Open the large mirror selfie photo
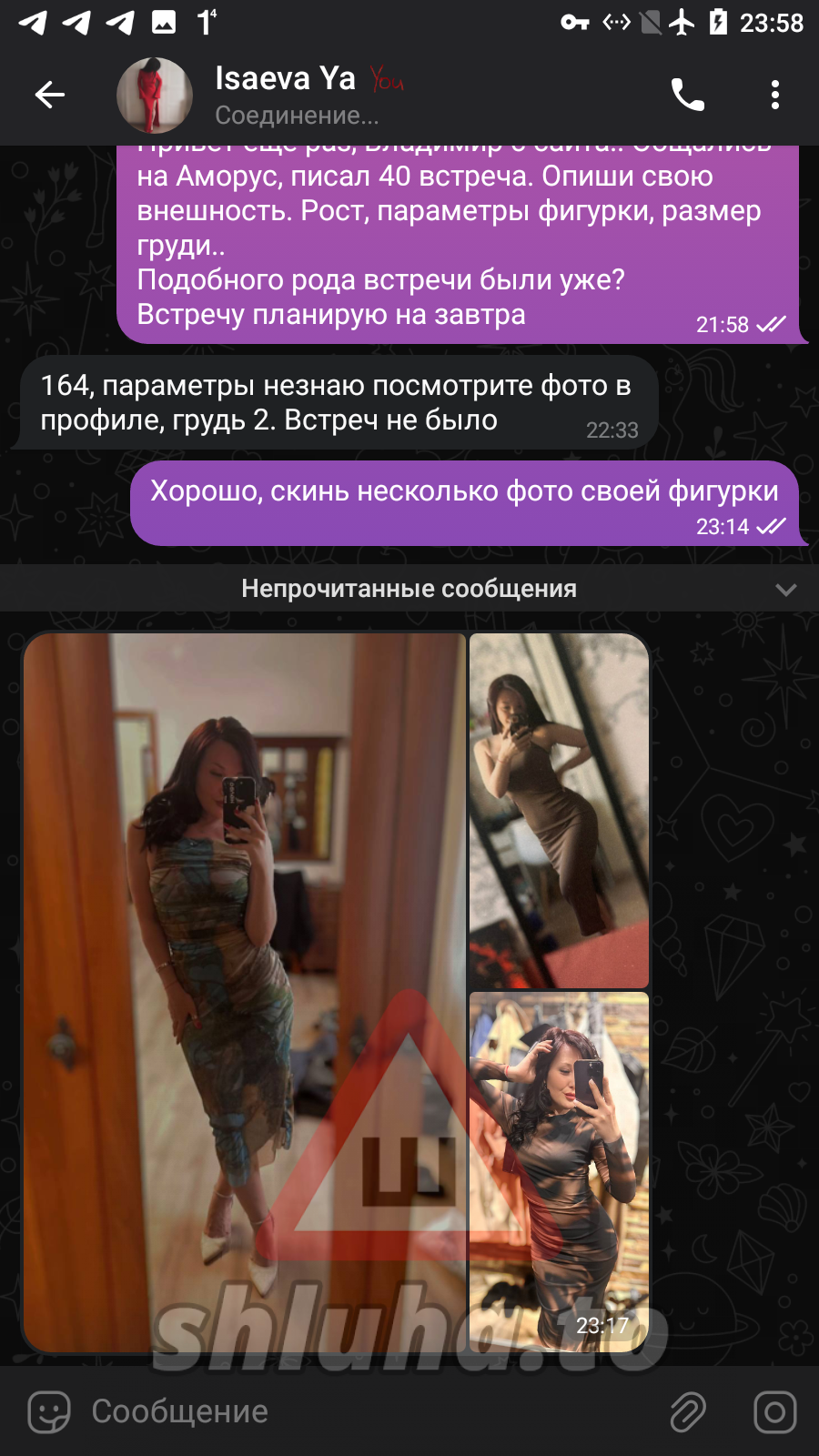819x1456 pixels. point(245,992)
